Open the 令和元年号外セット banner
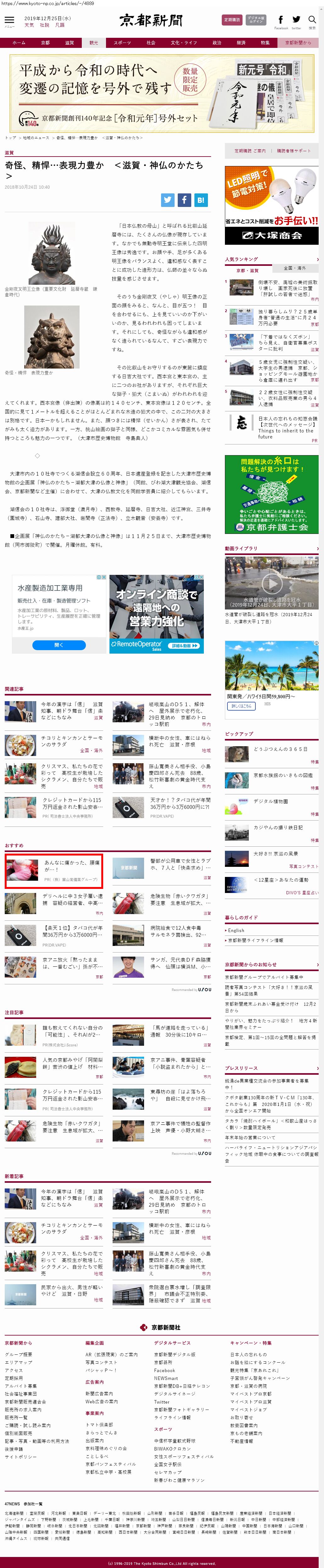 coord(162,93)
